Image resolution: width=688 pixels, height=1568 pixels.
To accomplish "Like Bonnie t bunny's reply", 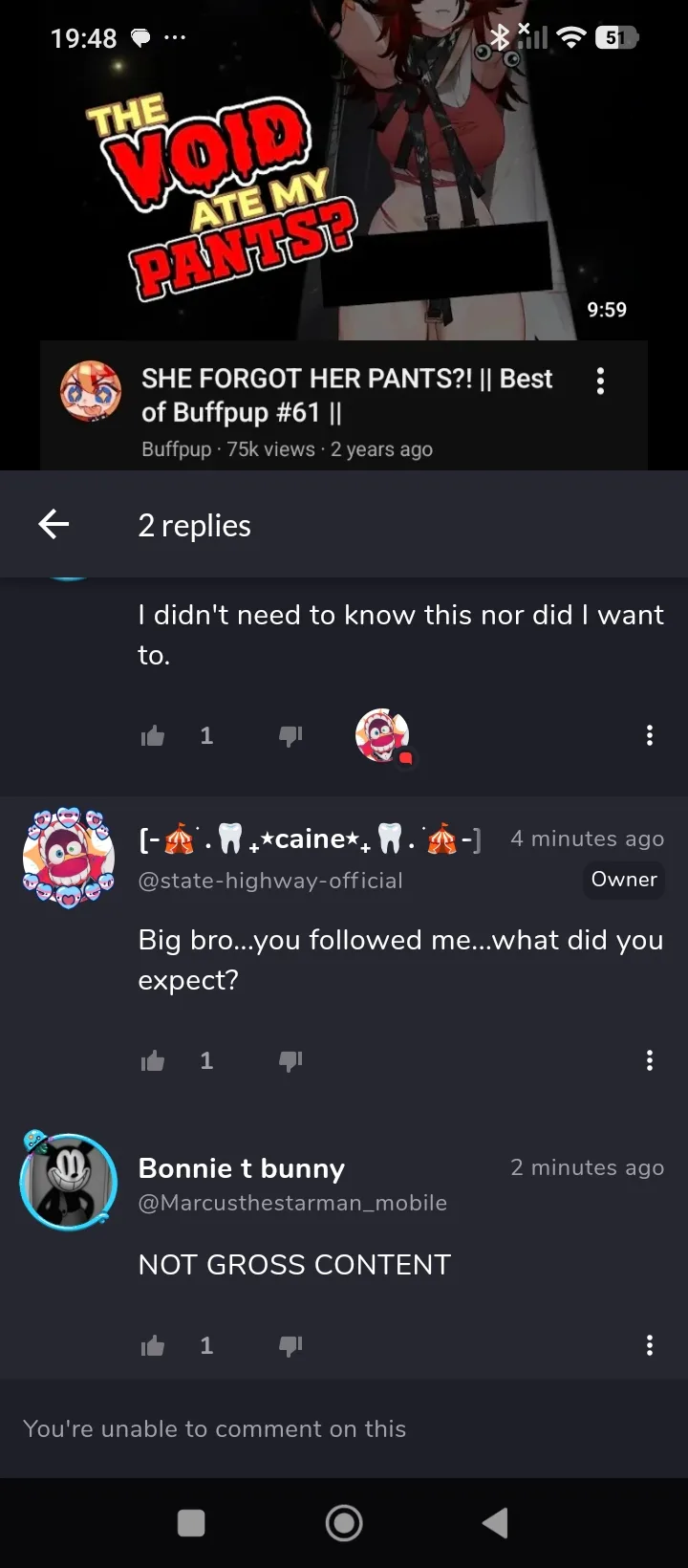I will 153,1345.
